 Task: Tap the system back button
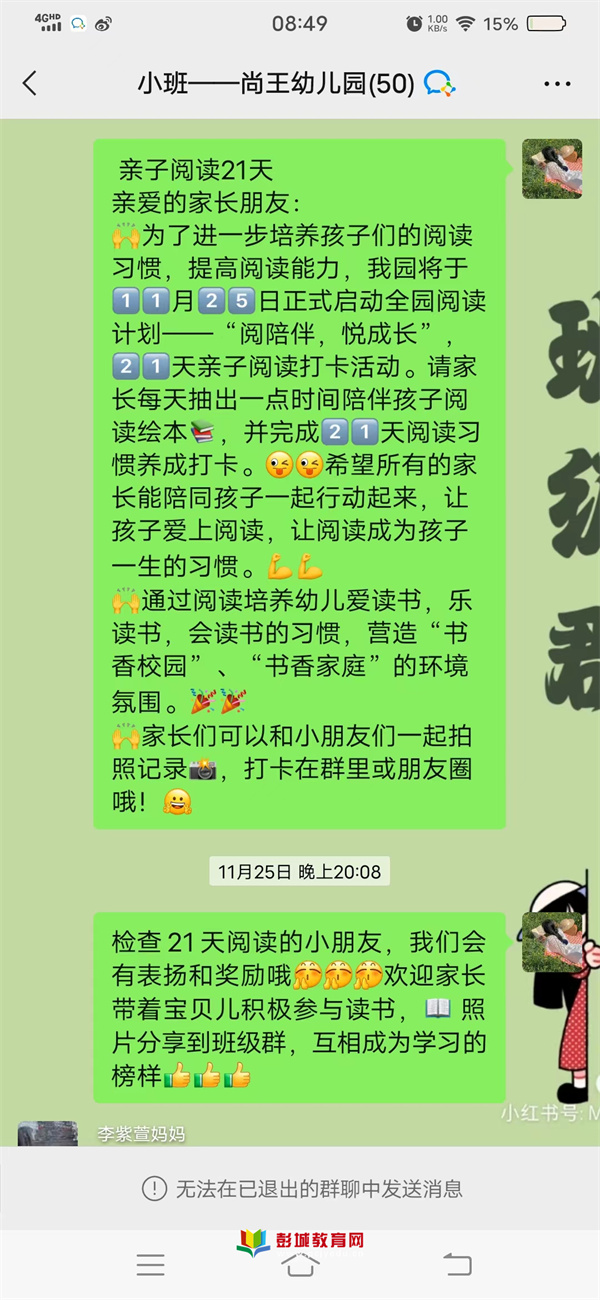click(457, 1264)
